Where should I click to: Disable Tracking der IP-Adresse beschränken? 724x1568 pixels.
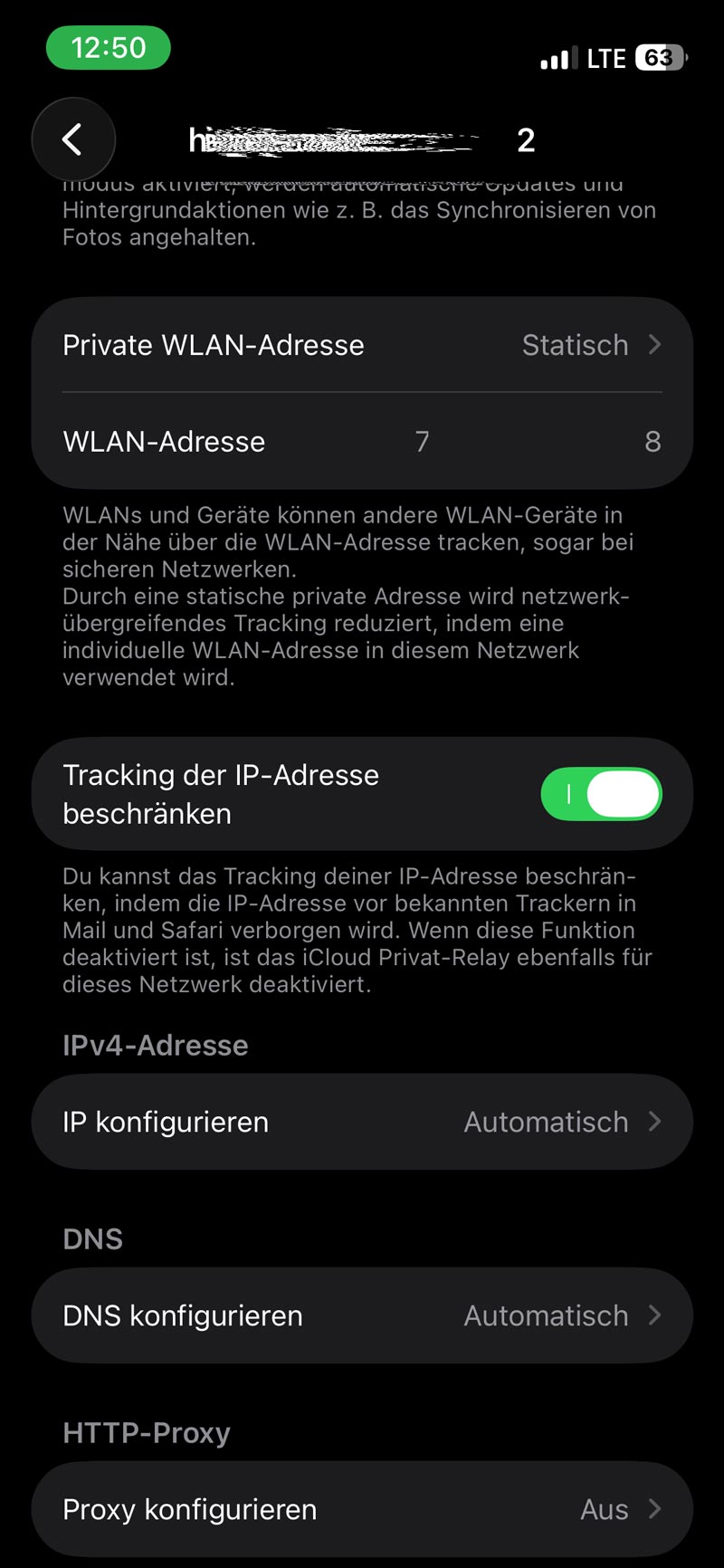[x=601, y=794]
